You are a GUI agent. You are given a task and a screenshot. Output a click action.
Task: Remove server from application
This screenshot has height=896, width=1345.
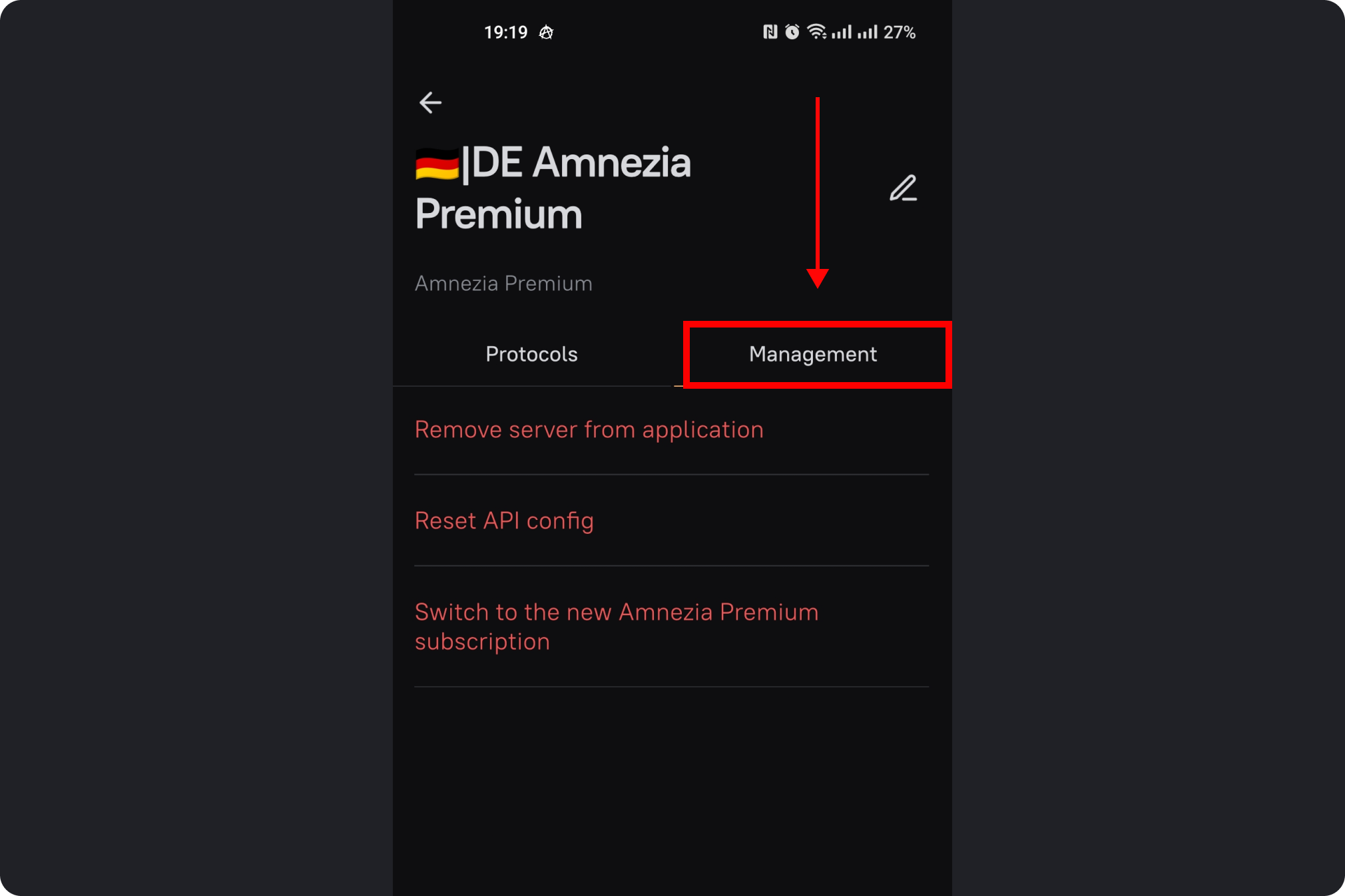[589, 430]
